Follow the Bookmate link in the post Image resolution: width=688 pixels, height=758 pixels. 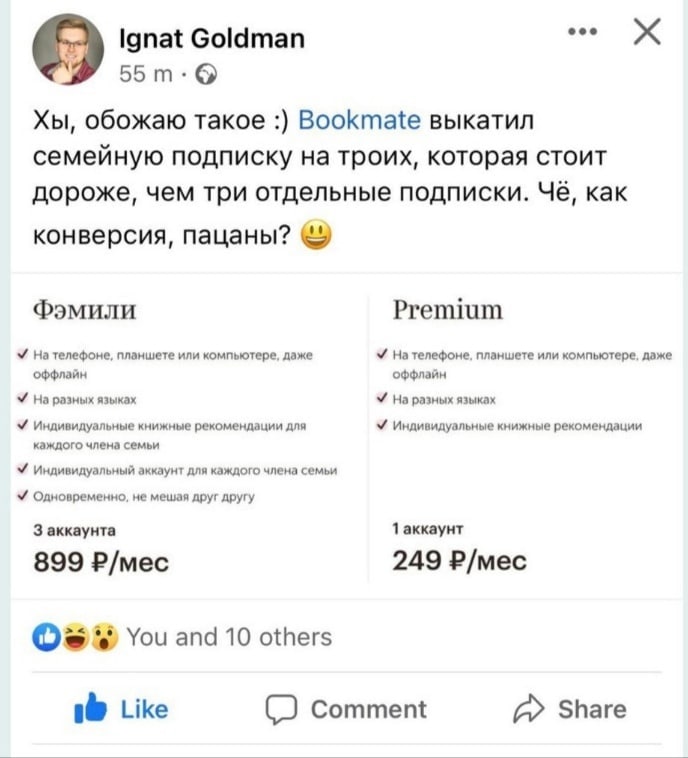click(359, 121)
